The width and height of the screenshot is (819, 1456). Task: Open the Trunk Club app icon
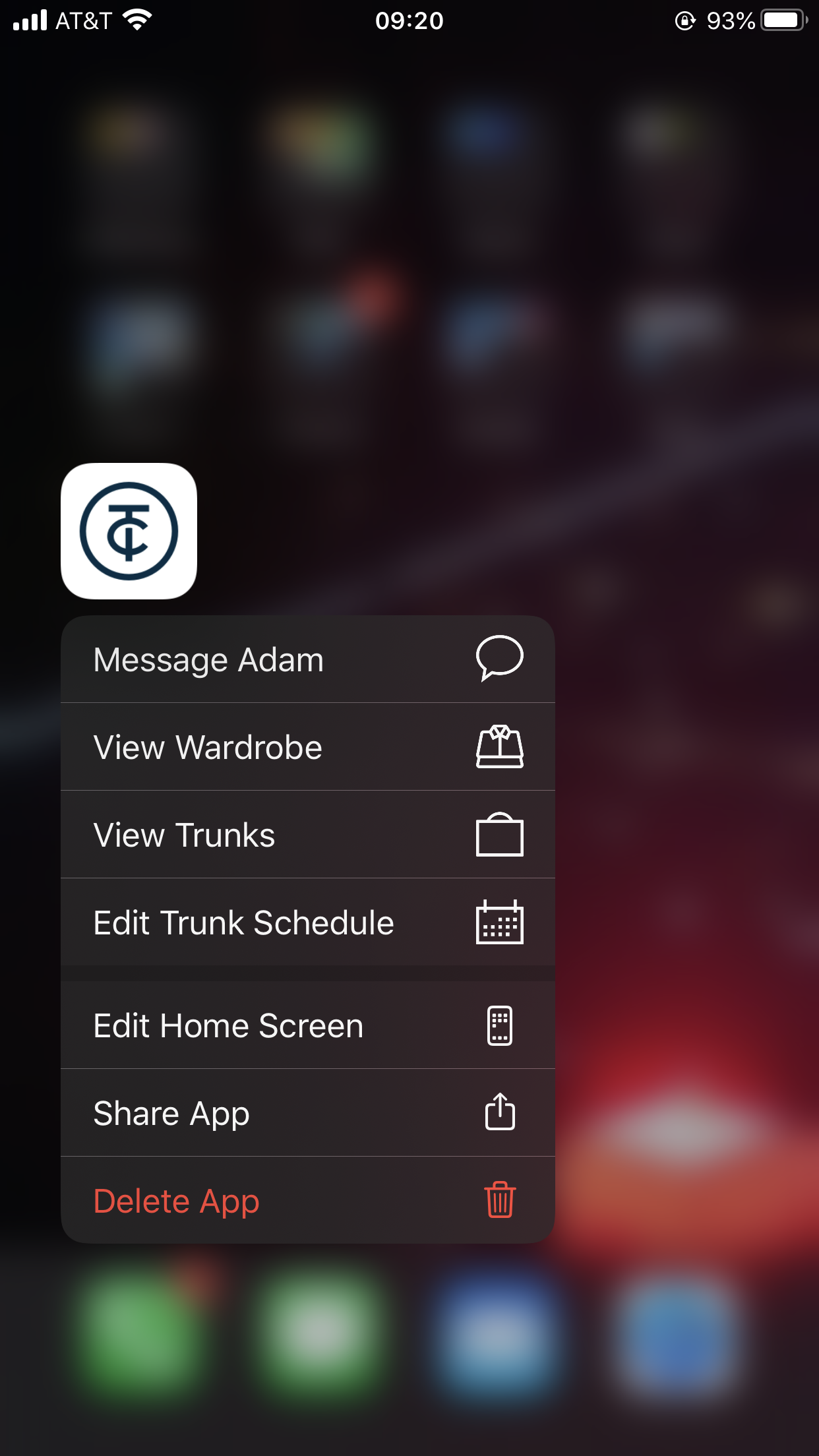coord(129,531)
